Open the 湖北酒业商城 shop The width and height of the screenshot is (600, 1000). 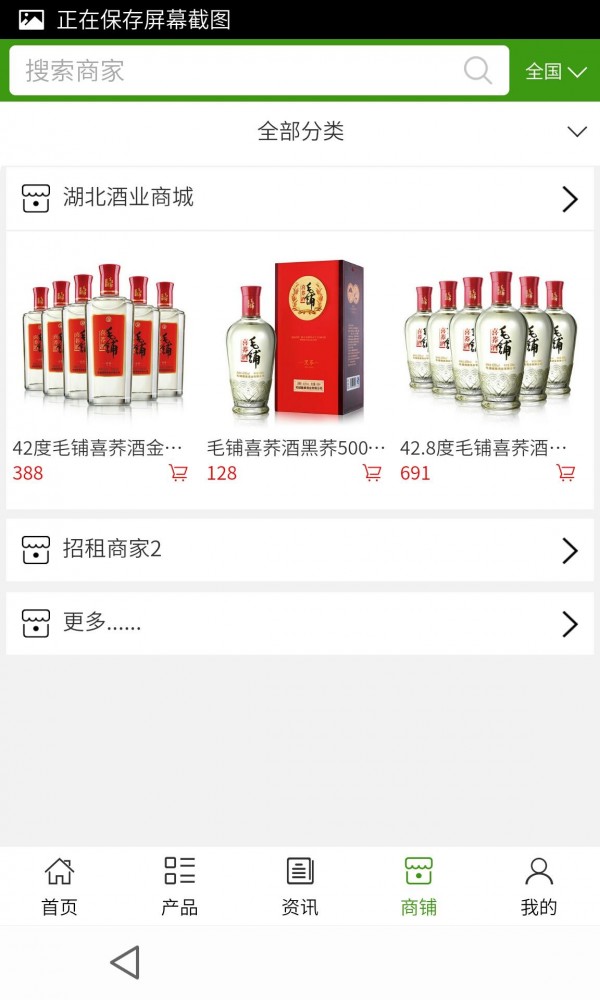coord(300,198)
